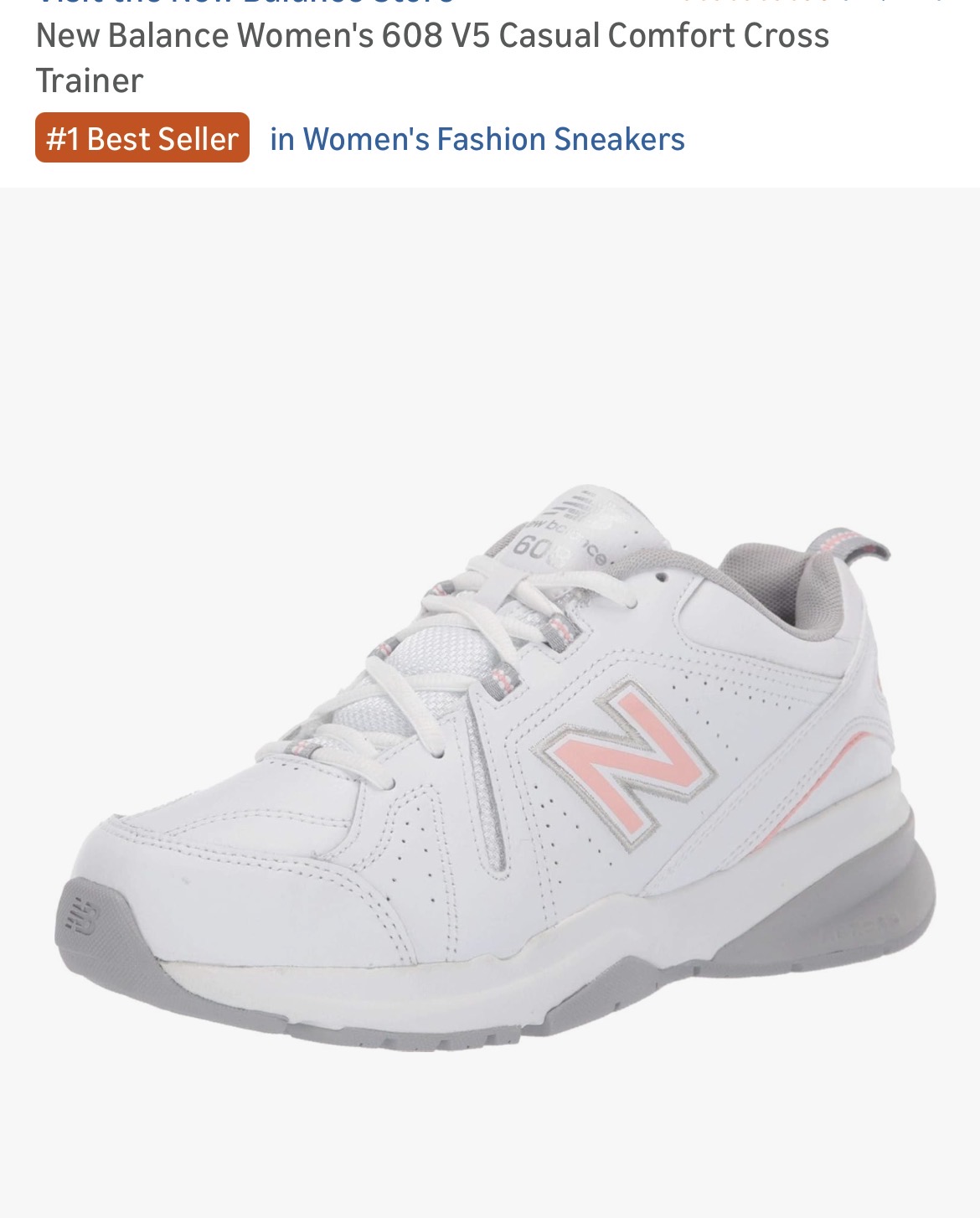Open the Women's Fashion Sneakers category link
980x1218 pixels.
[x=477, y=139]
